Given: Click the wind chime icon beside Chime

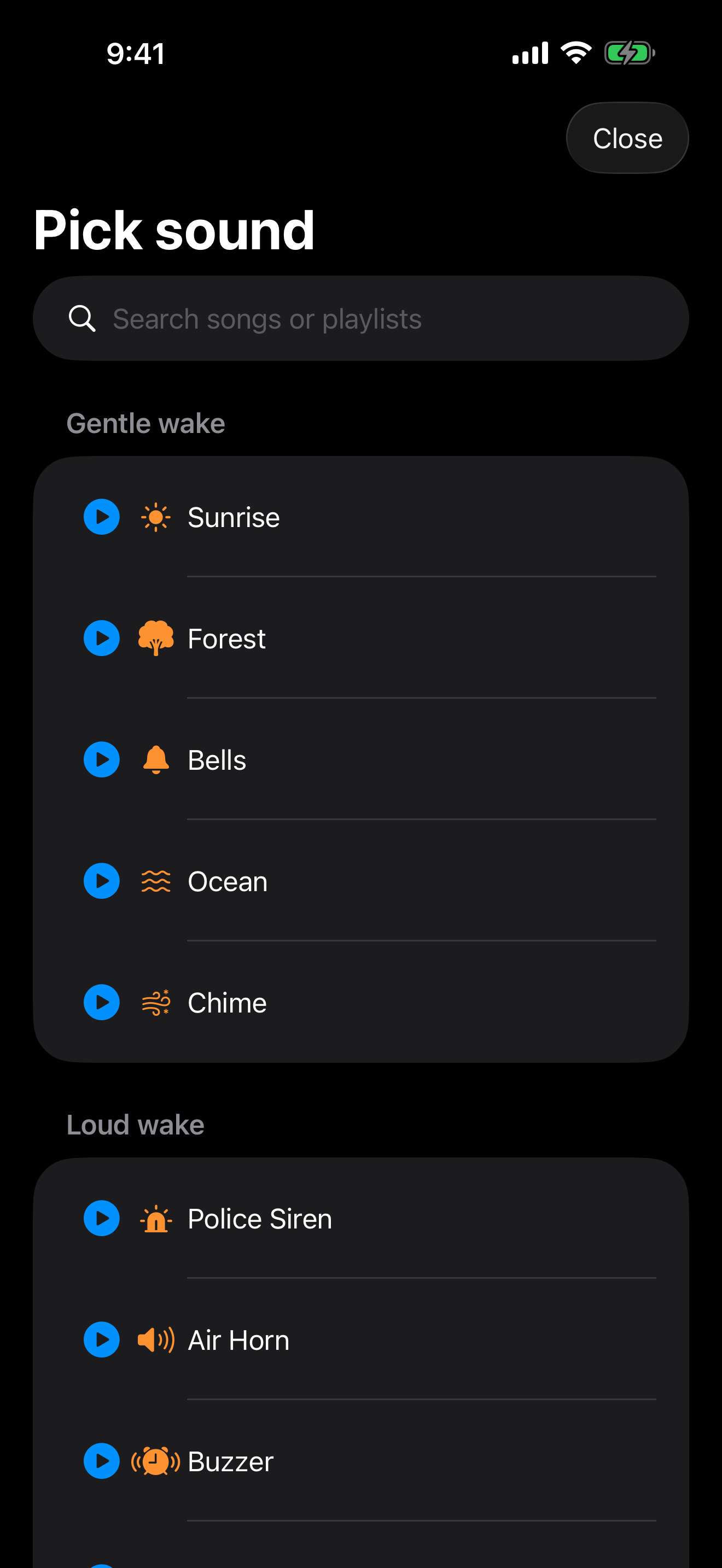Looking at the screenshot, I should 156,1002.
